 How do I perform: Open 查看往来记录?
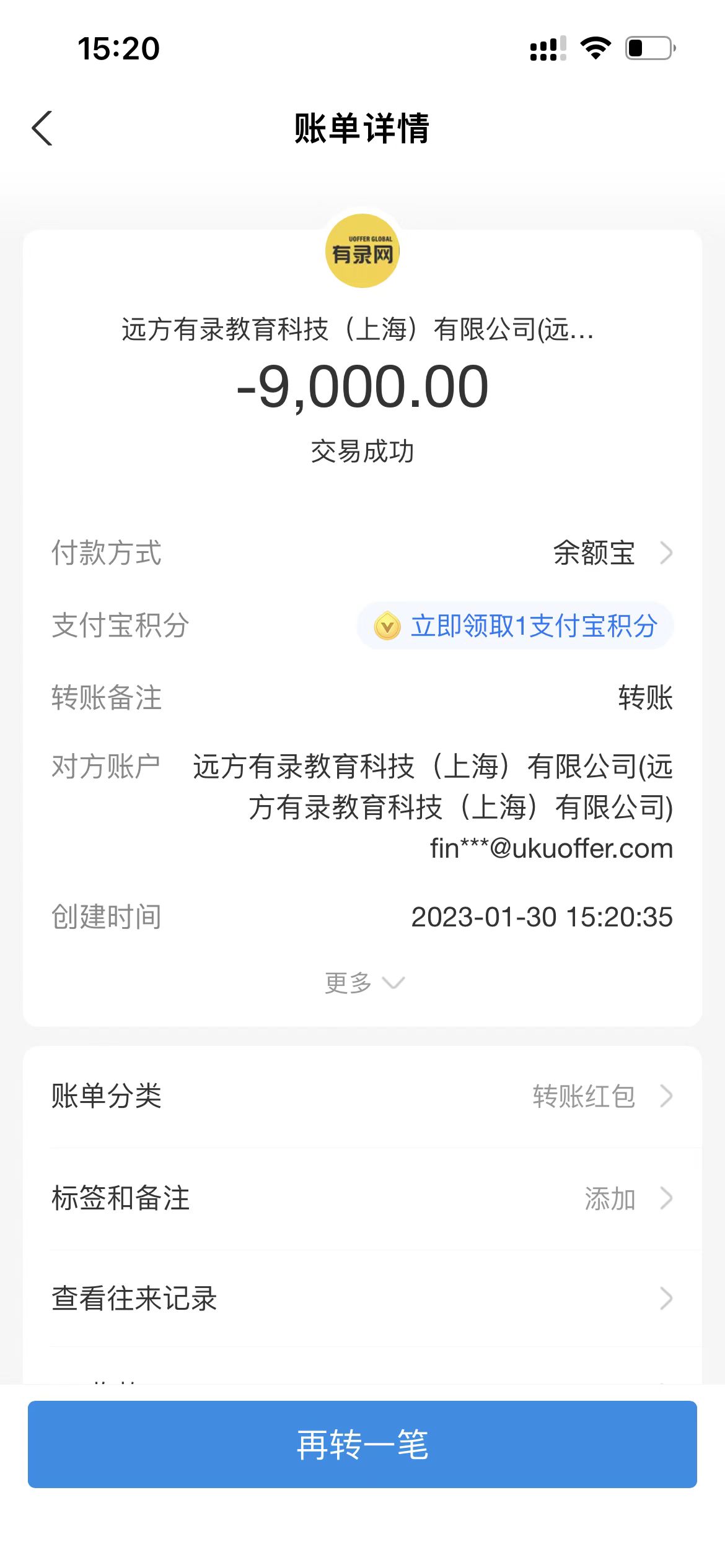coord(362,1299)
